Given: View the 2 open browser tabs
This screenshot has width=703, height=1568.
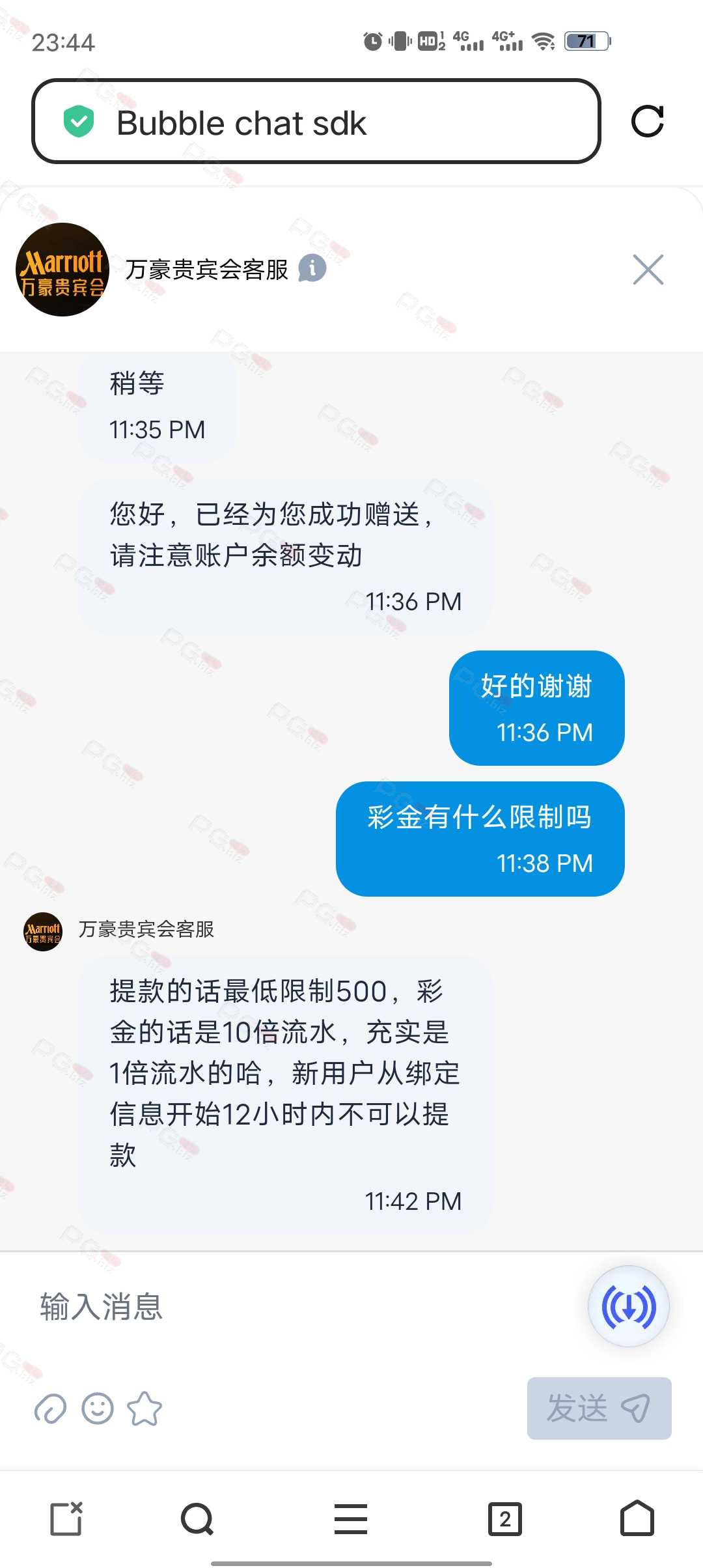Looking at the screenshot, I should (505, 1519).
